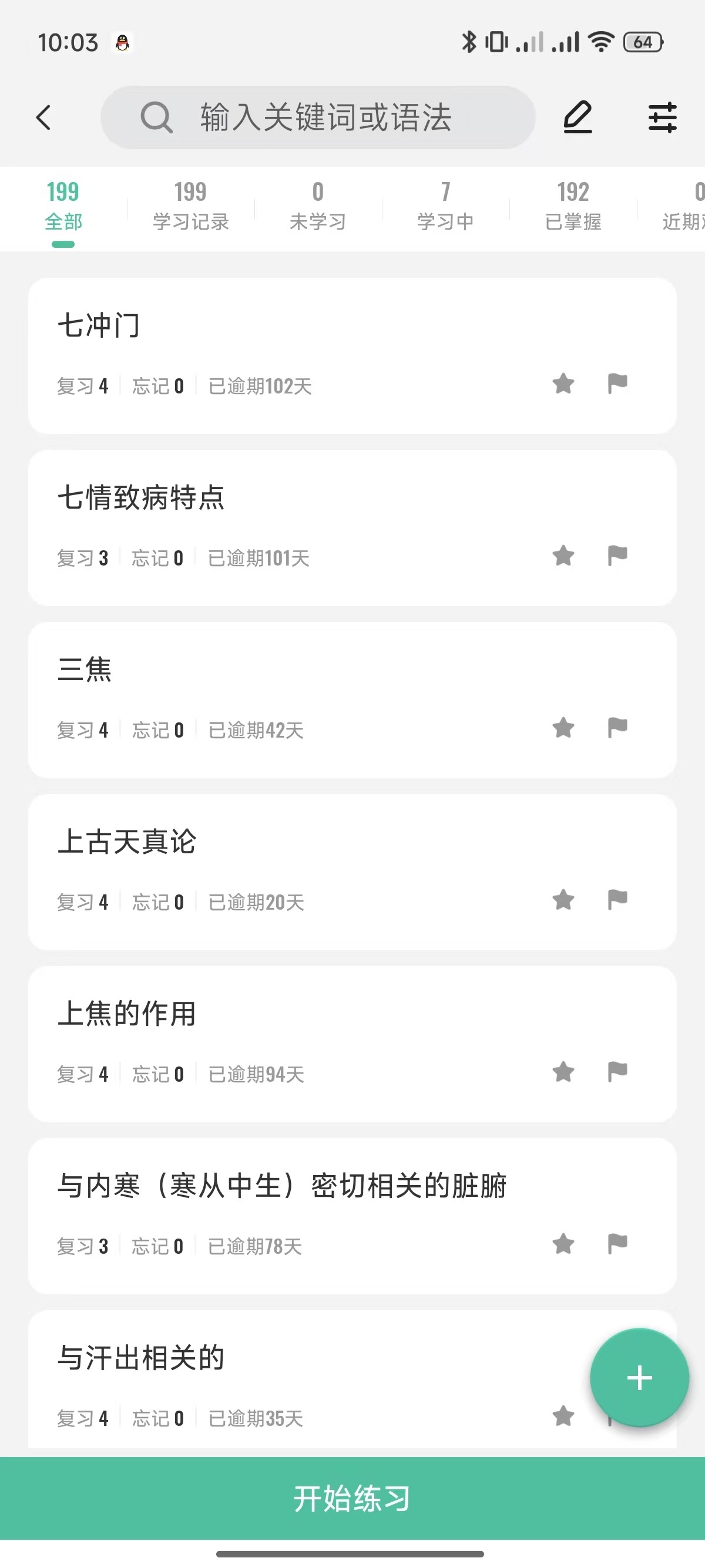Star the 上焦的作用 card
Screen dimensions: 705x1568
pyautogui.click(x=563, y=1072)
